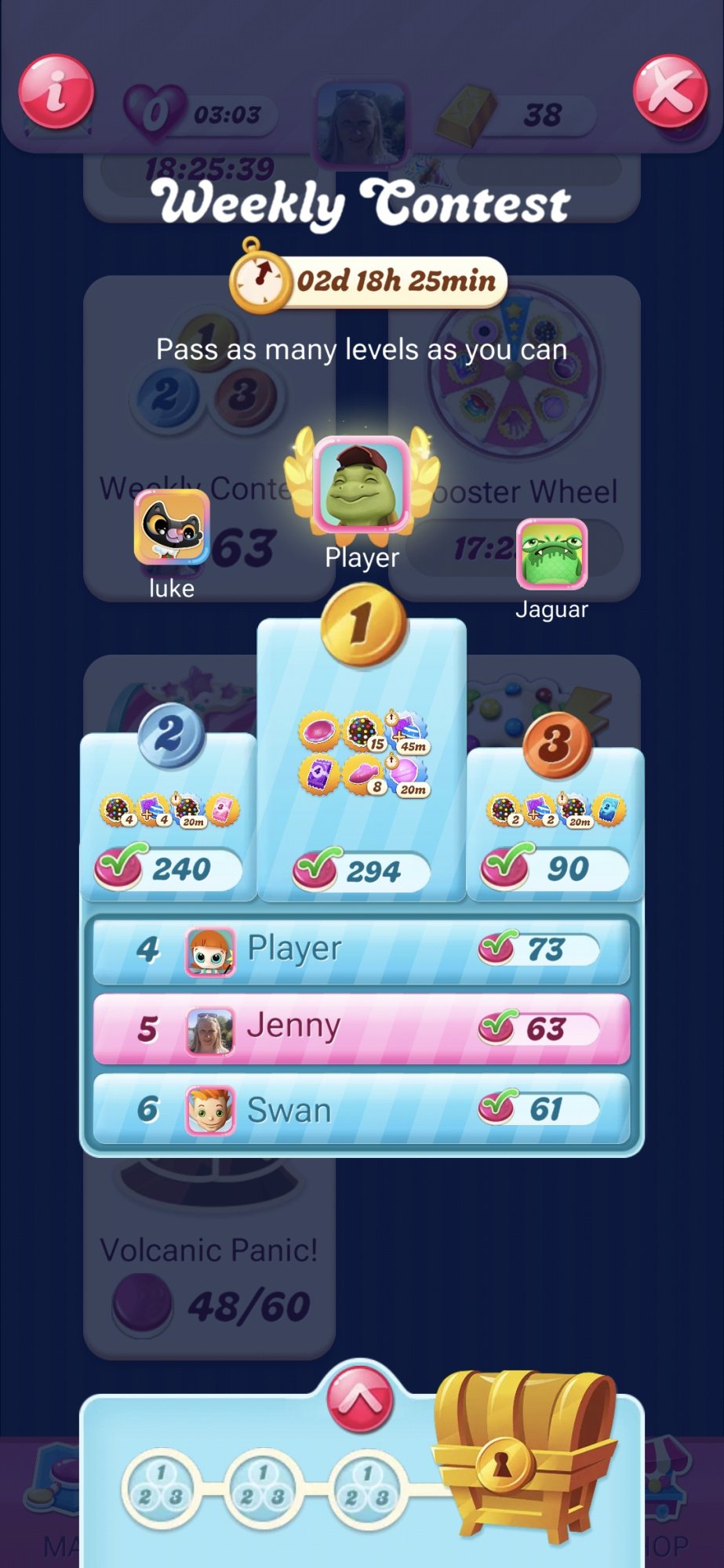Screen dimensions: 724x1568
Task: Open Jaguar's third-place avatar
Action: point(551,554)
